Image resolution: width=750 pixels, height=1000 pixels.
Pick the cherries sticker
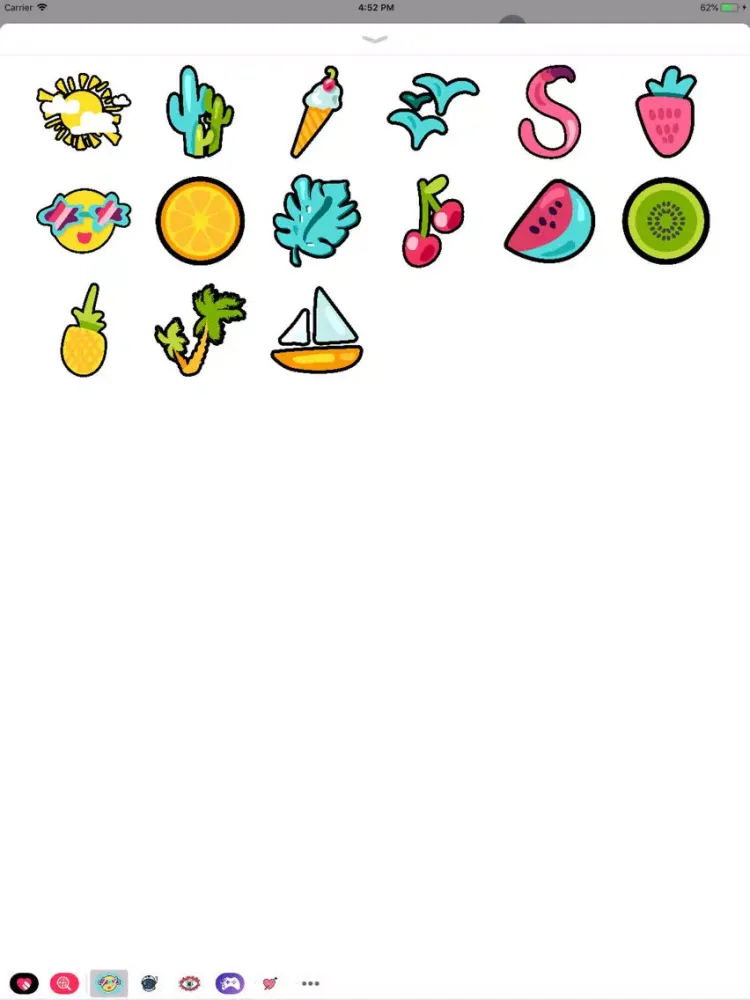(432, 222)
